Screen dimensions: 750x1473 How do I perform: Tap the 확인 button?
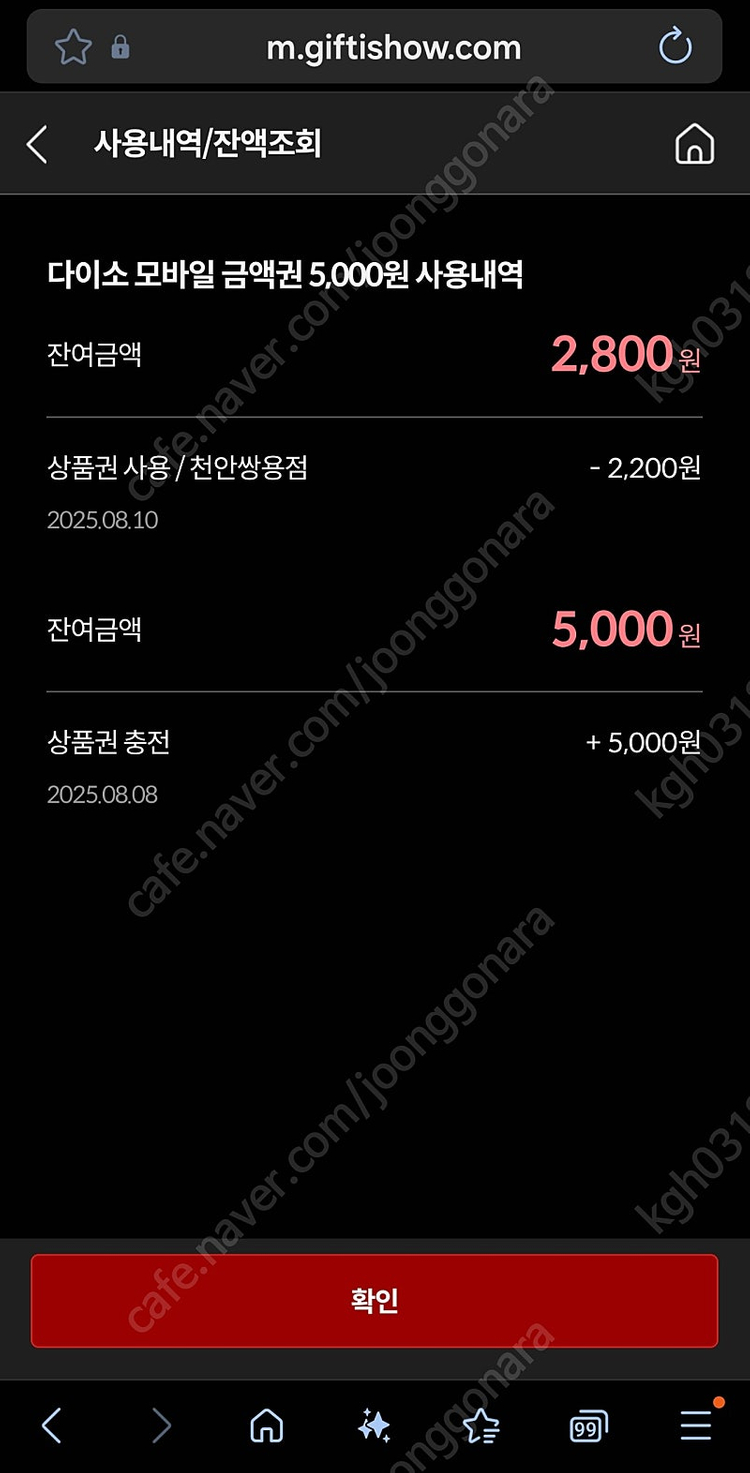(x=374, y=1300)
